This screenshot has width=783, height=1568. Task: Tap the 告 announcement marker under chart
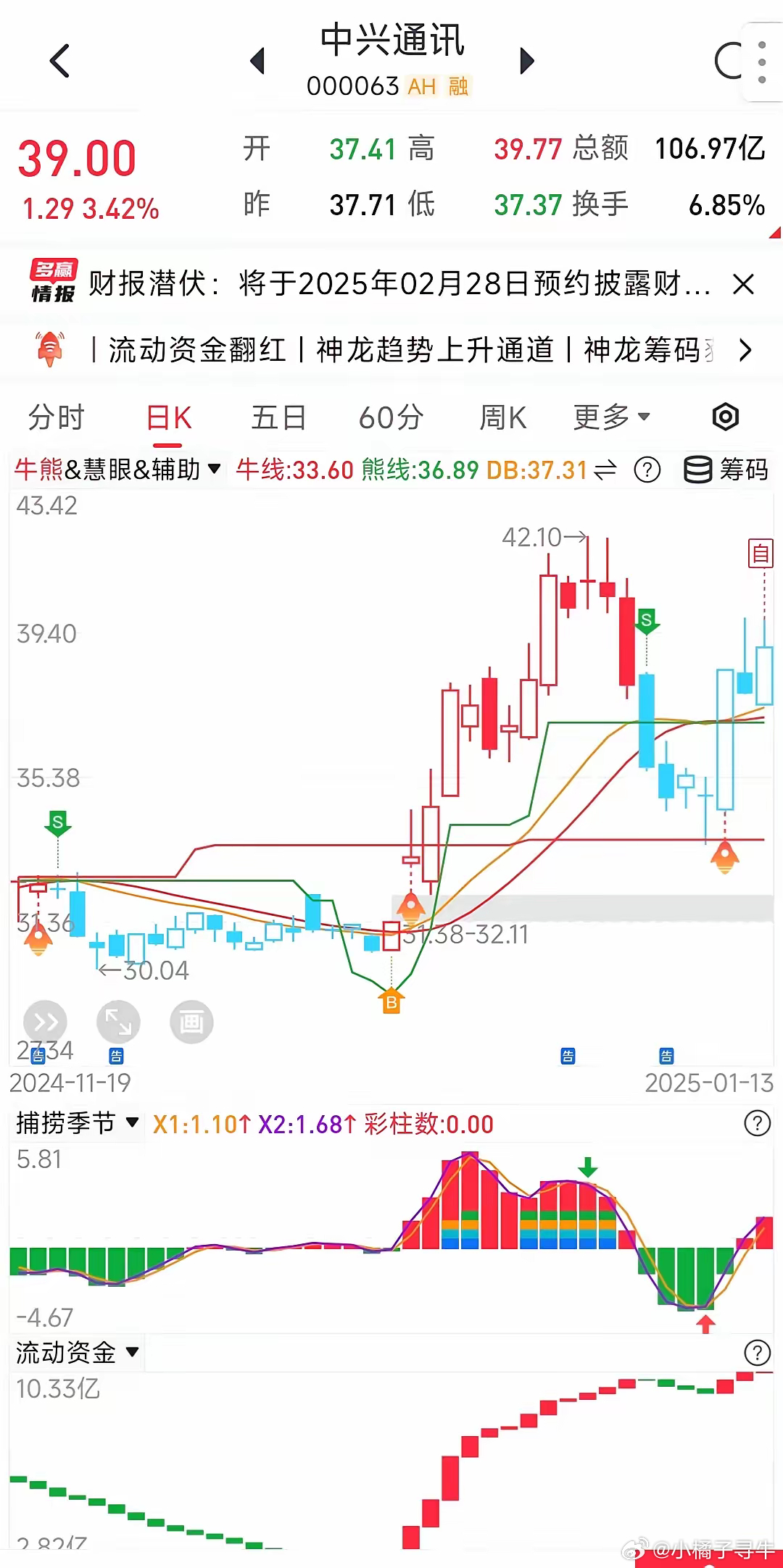[x=568, y=1056]
